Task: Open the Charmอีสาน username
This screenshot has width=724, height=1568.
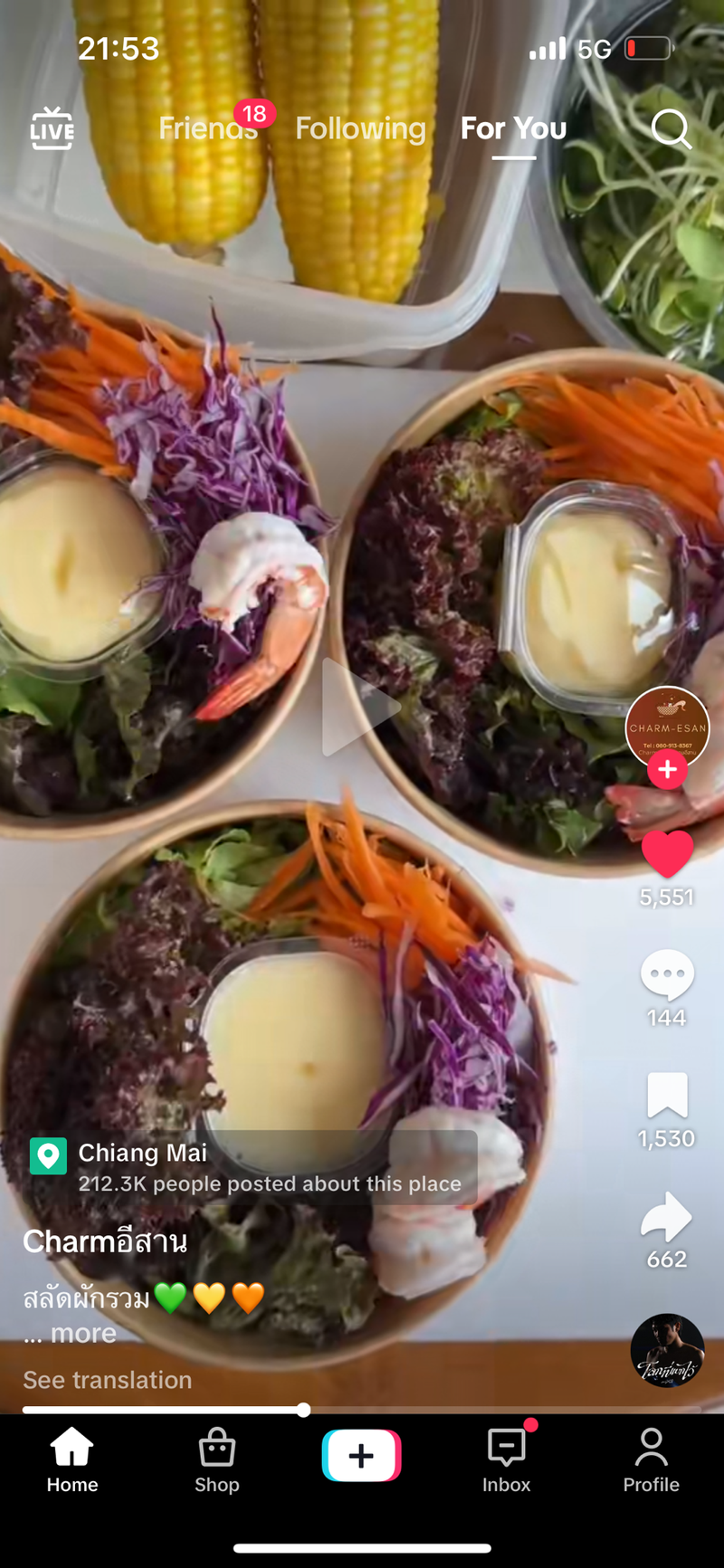Action: click(x=105, y=1241)
